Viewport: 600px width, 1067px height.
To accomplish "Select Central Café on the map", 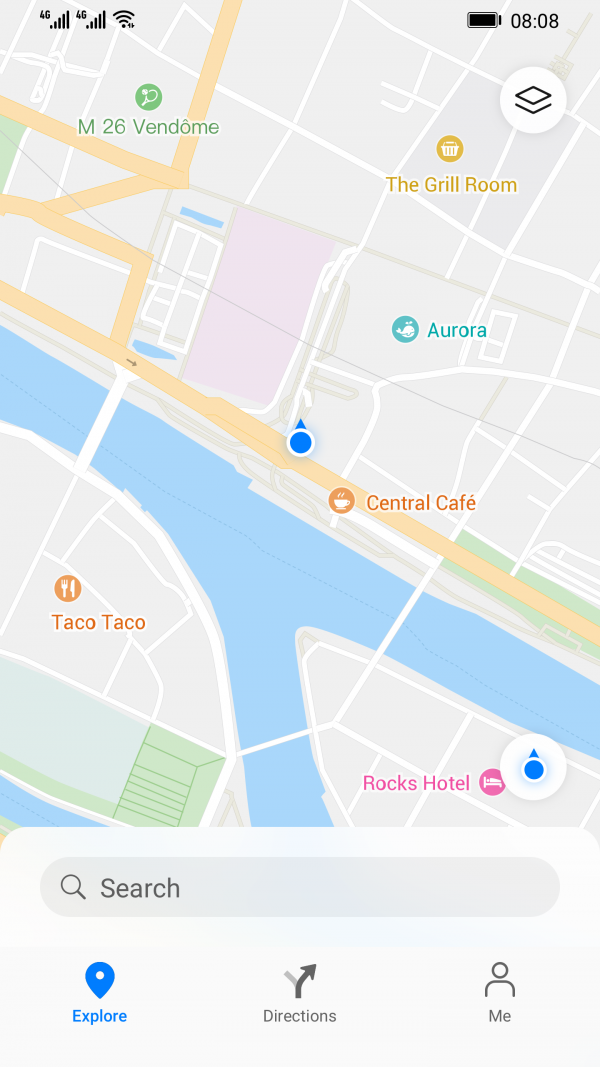I will (342, 500).
